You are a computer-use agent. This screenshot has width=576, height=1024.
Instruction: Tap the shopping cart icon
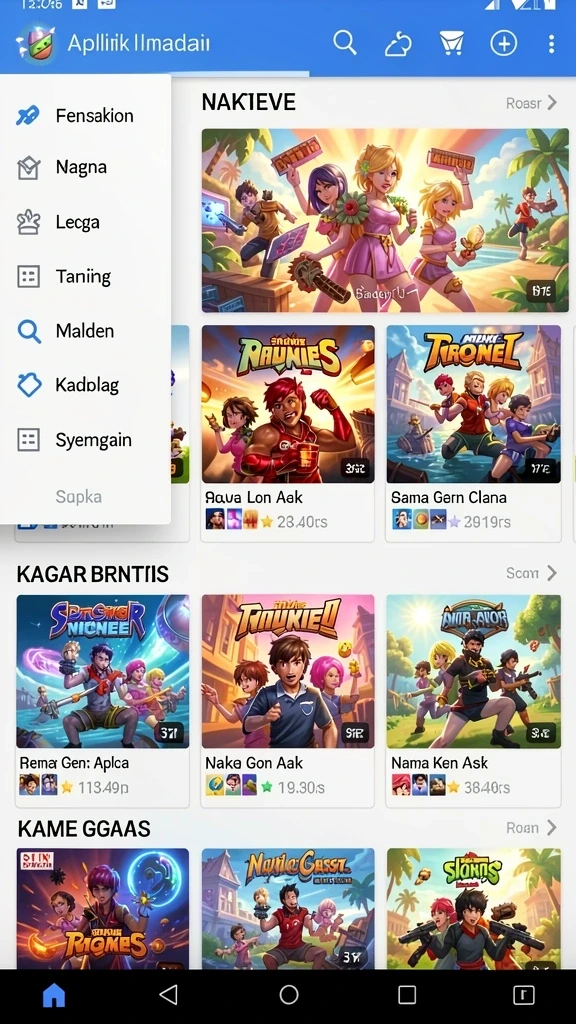click(451, 44)
